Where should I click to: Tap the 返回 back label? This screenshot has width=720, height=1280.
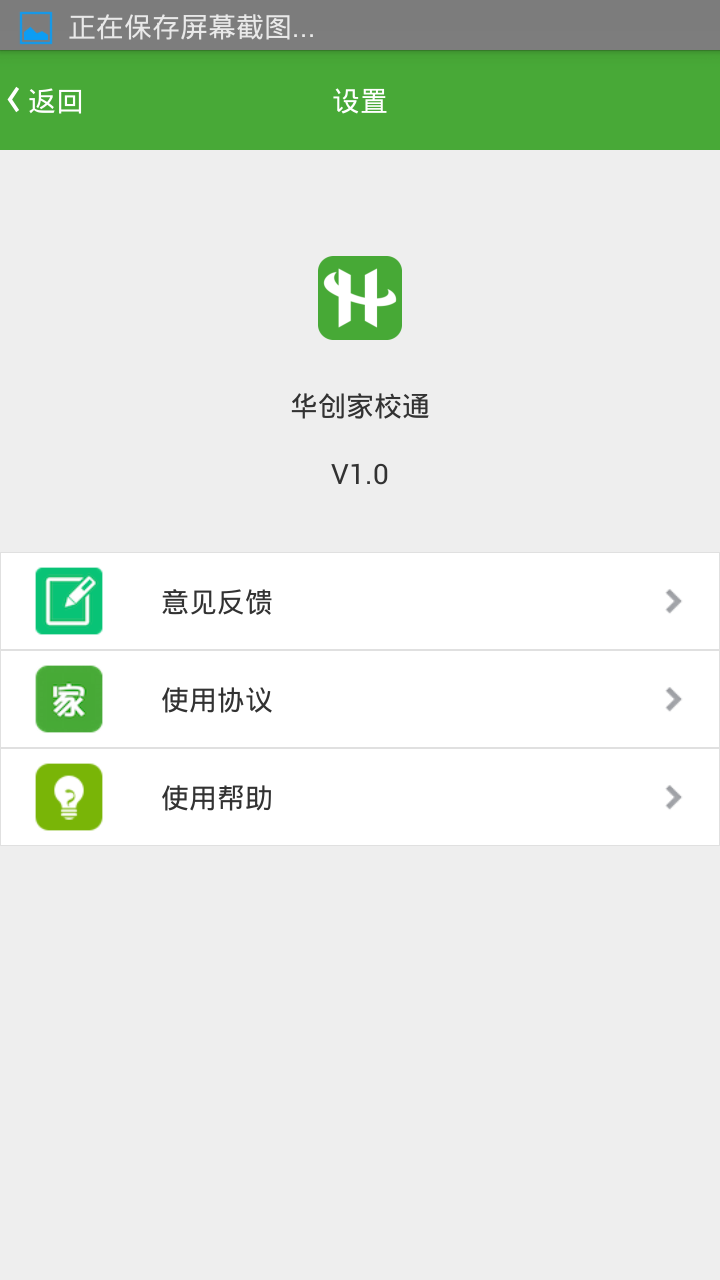55,100
